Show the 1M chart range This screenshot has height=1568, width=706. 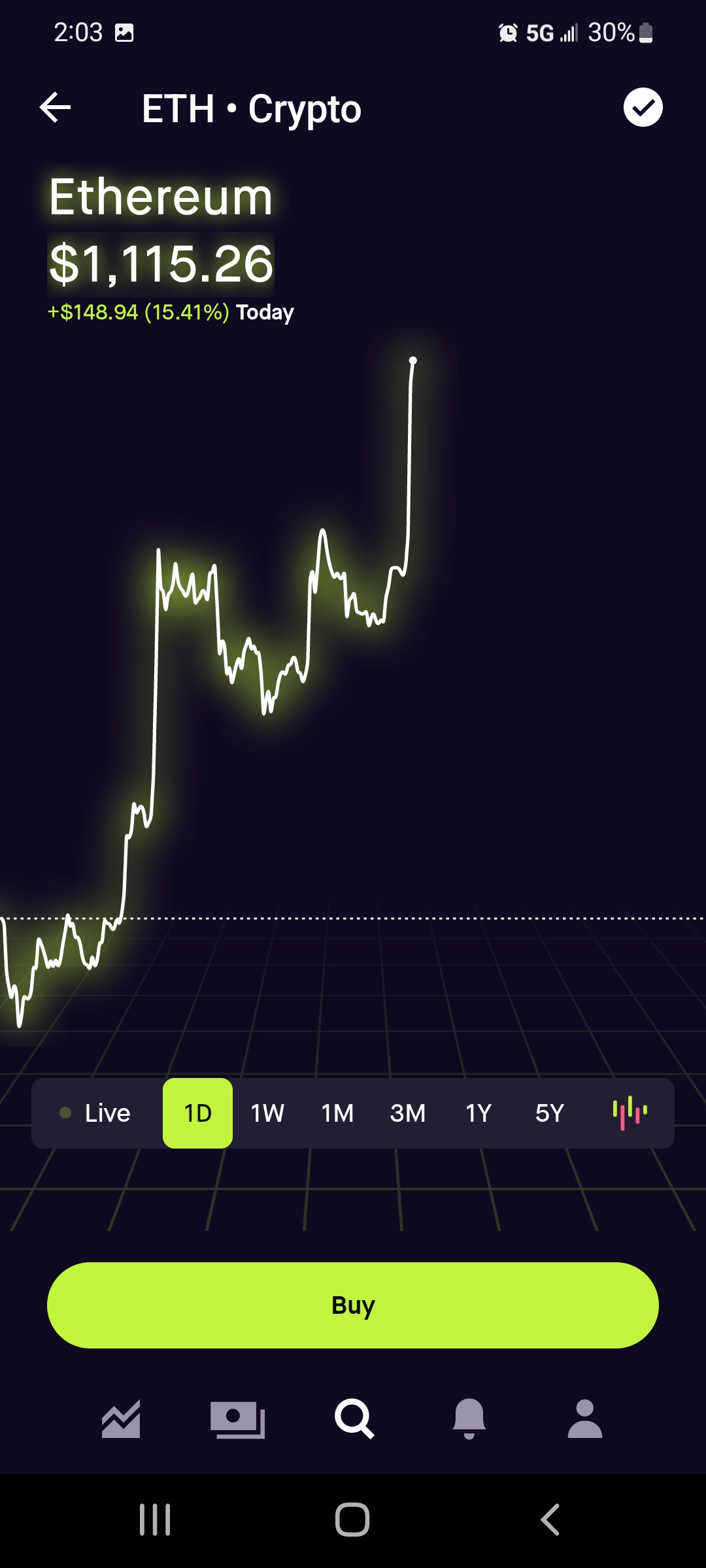point(337,1113)
